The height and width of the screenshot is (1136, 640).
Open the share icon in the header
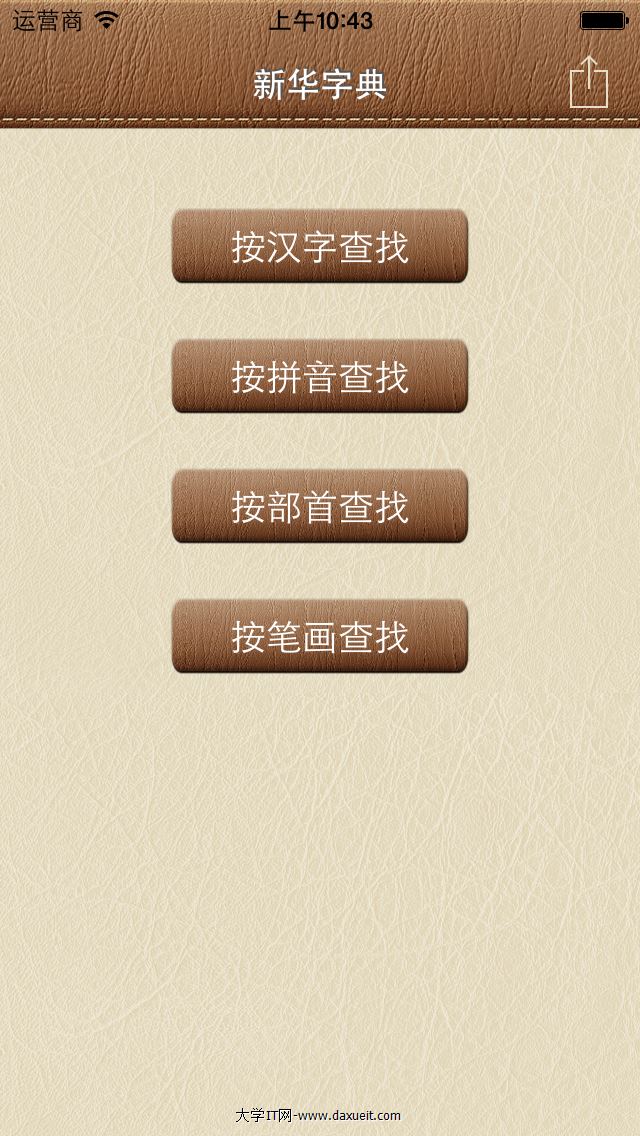tap(589, 82)
